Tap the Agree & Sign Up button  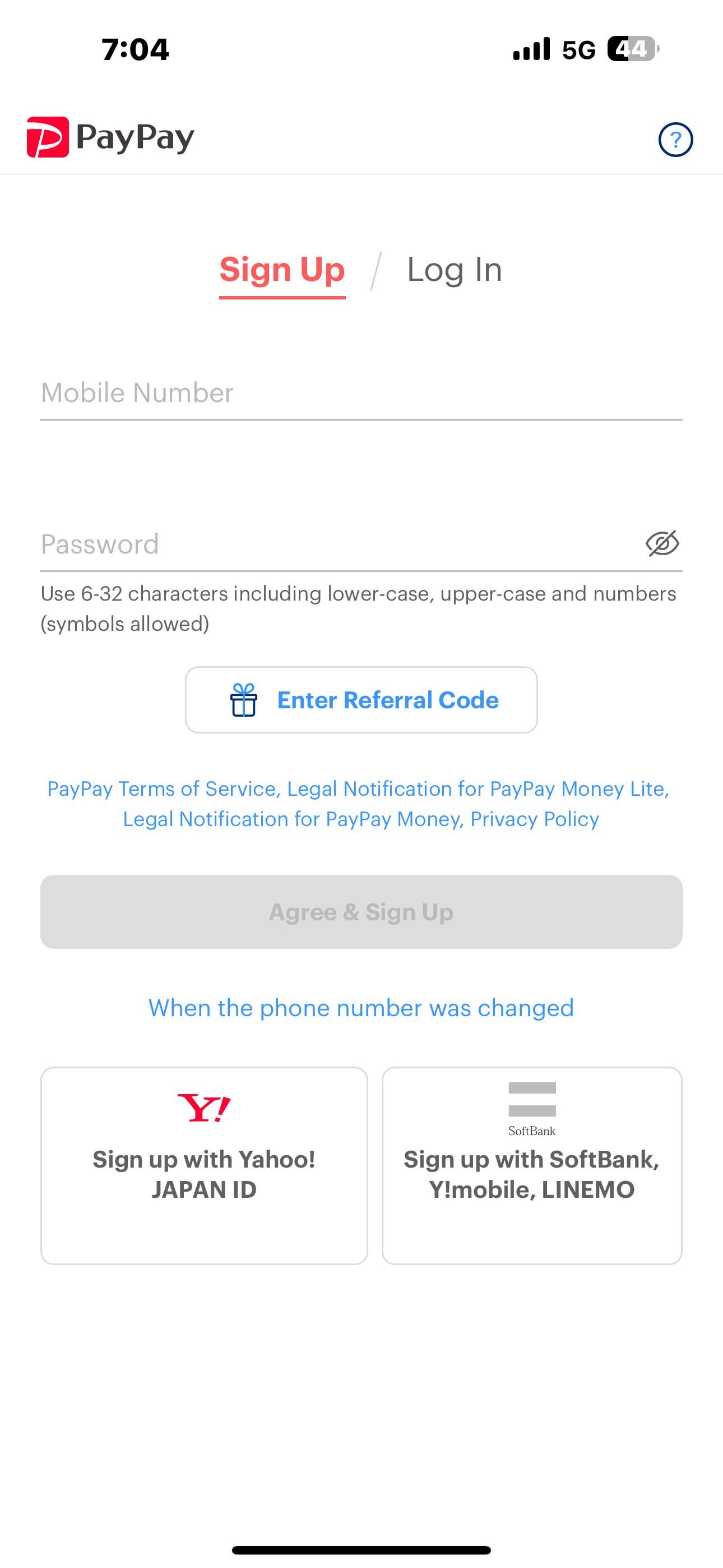(361, 912)
